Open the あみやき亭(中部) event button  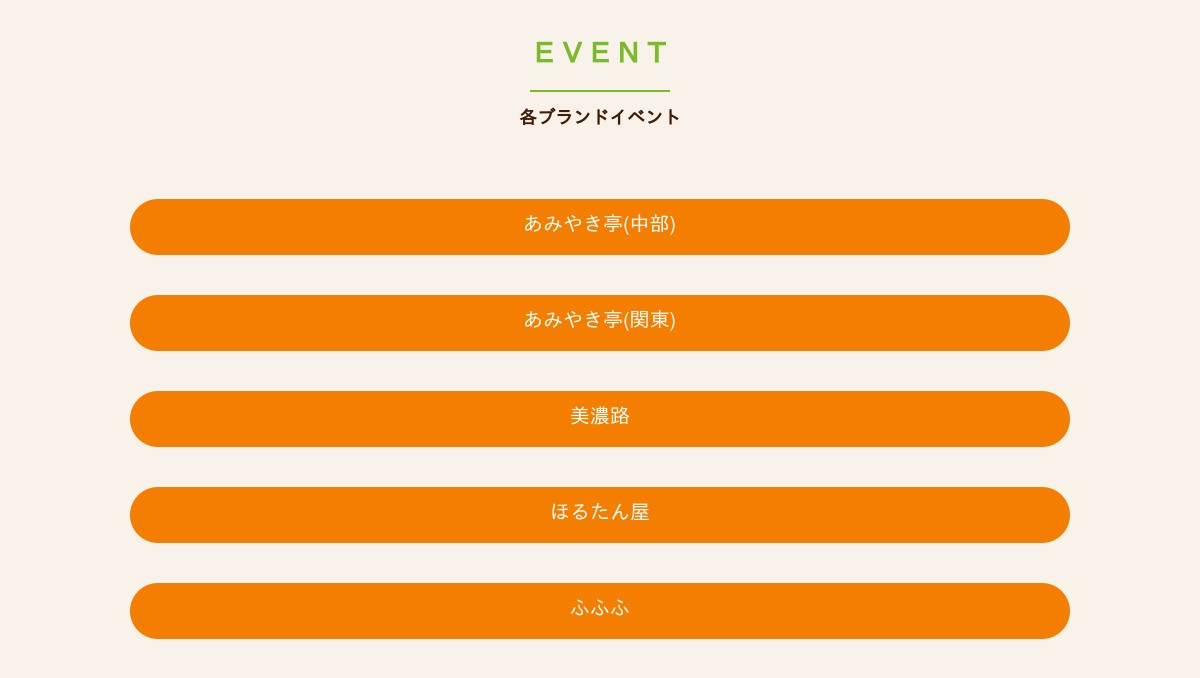coord(600,227)
